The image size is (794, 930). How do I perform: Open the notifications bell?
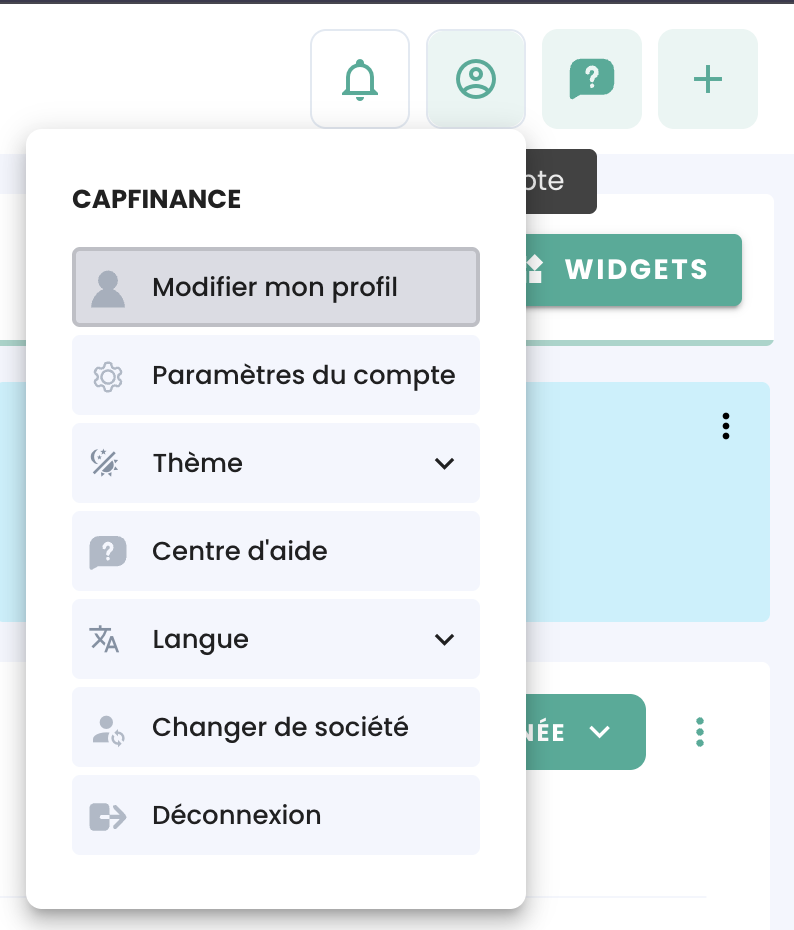(x=360, y=79)
